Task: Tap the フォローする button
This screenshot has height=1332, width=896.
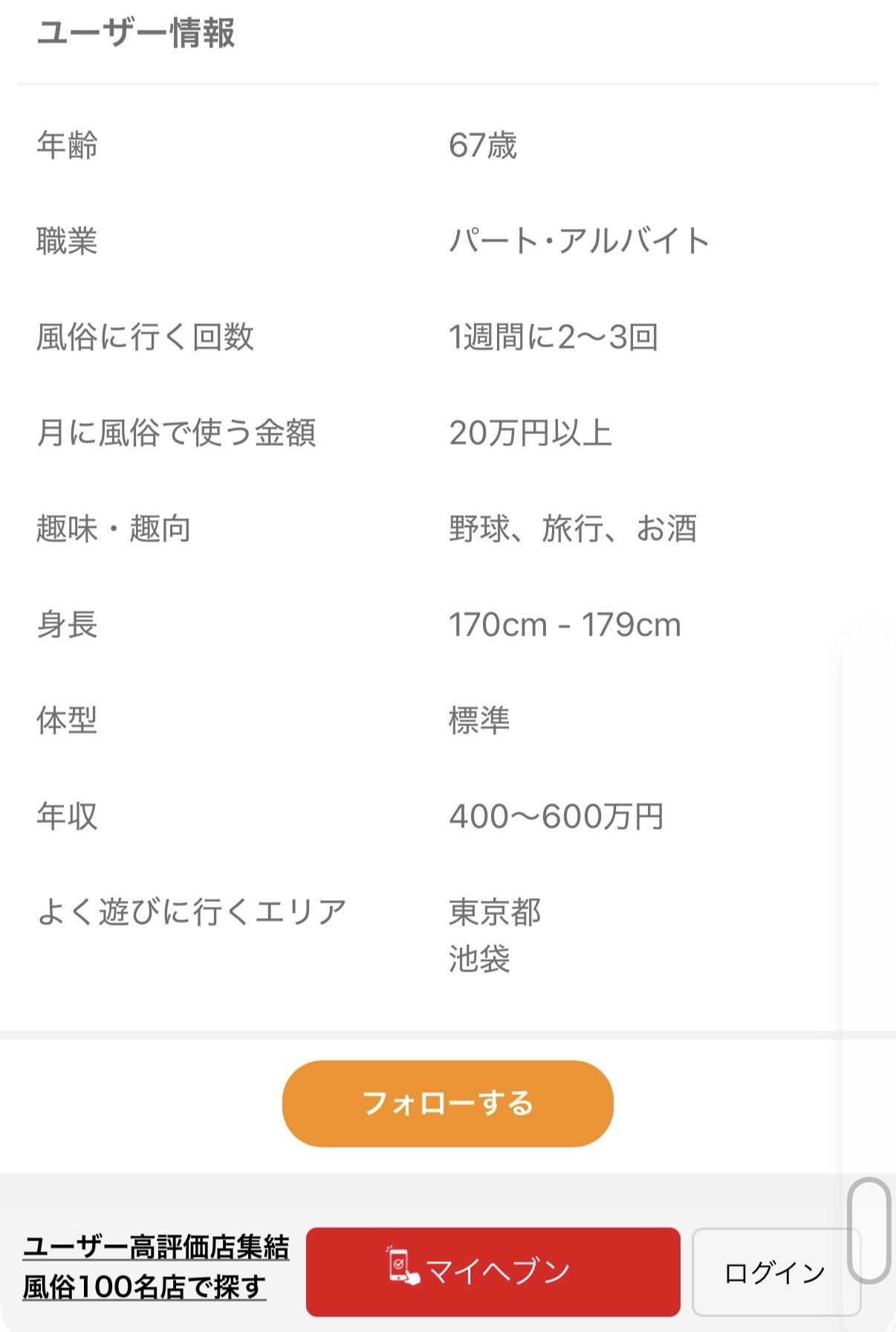Action: [447, 1103]
